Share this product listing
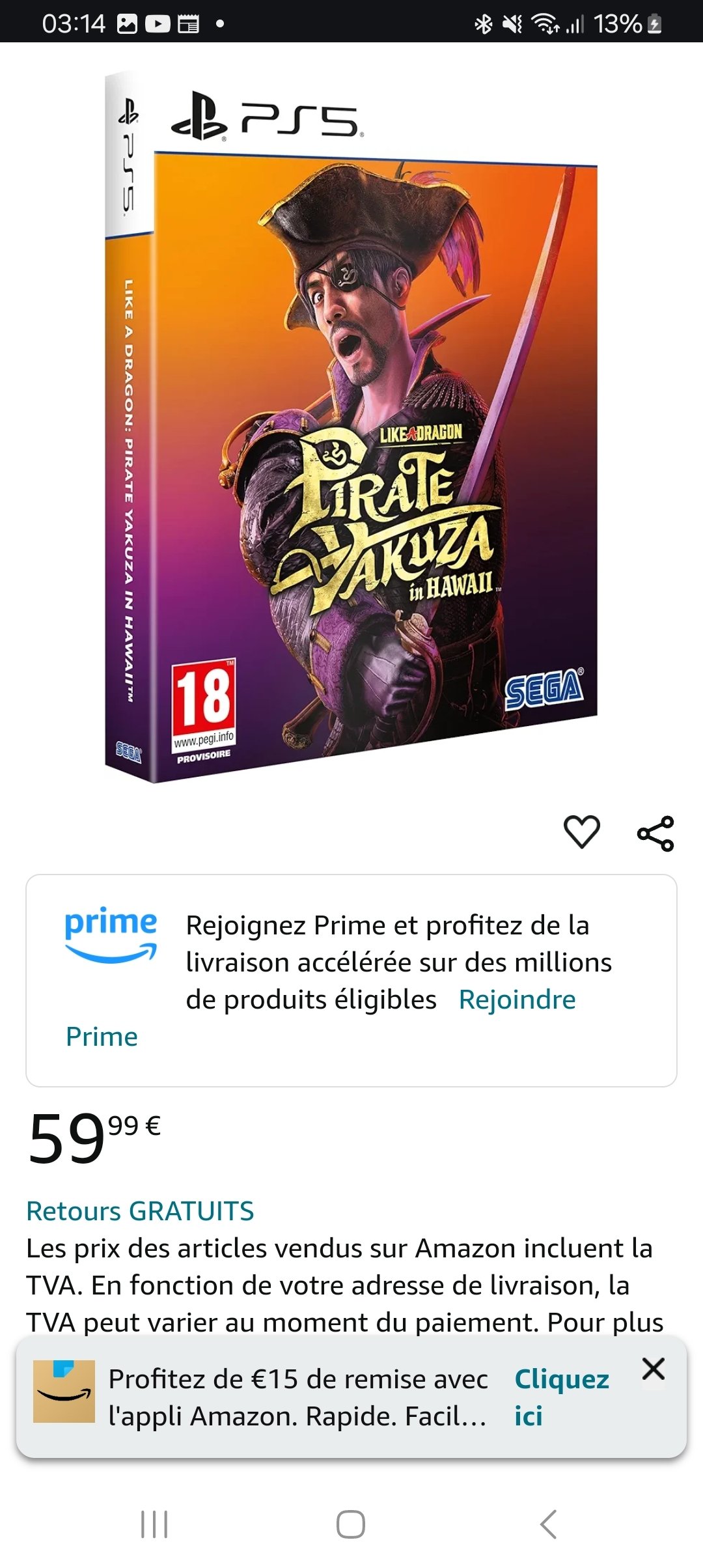This screenshot has height=1568, width=703. coord(655,833)
